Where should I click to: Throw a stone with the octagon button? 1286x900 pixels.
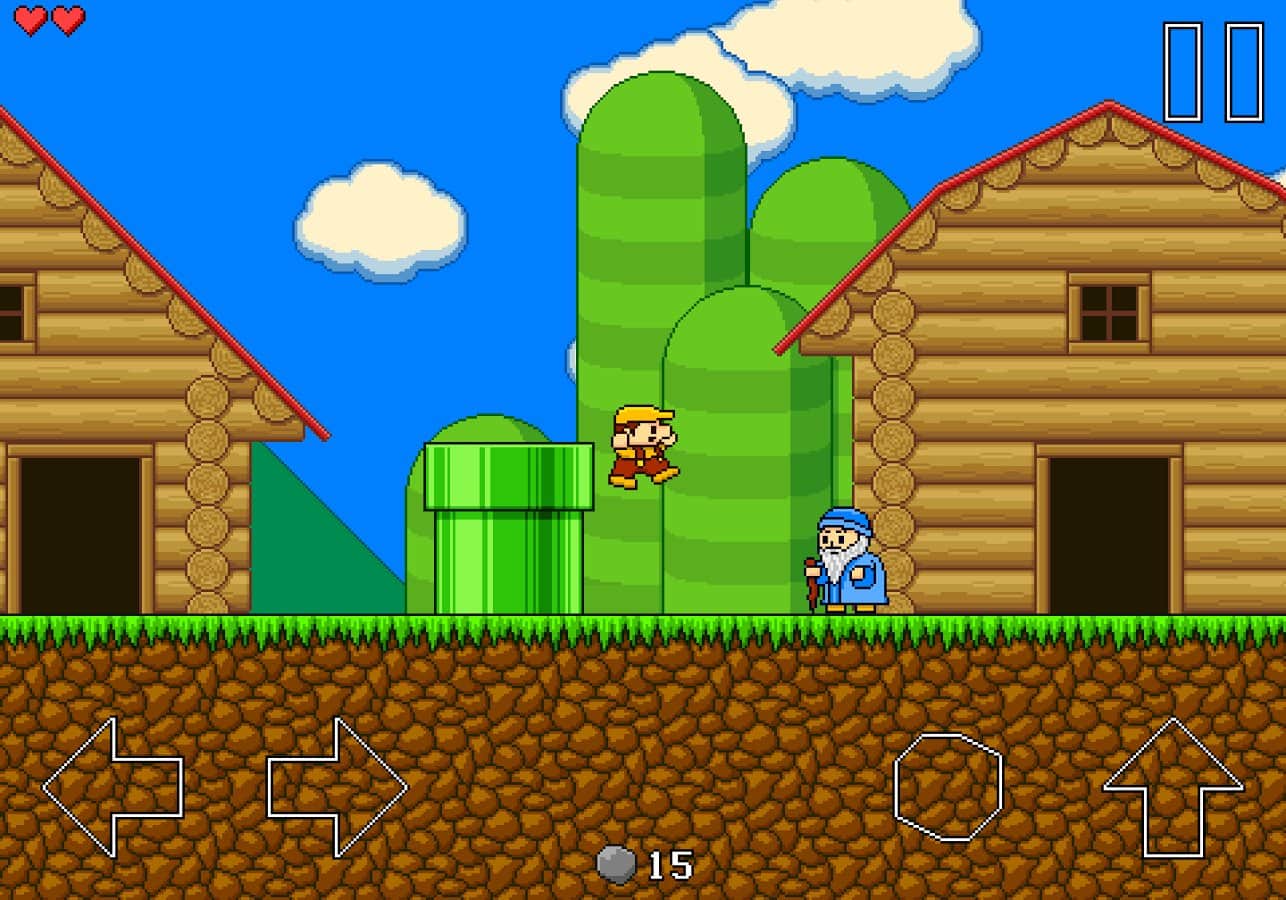(948, 786)
